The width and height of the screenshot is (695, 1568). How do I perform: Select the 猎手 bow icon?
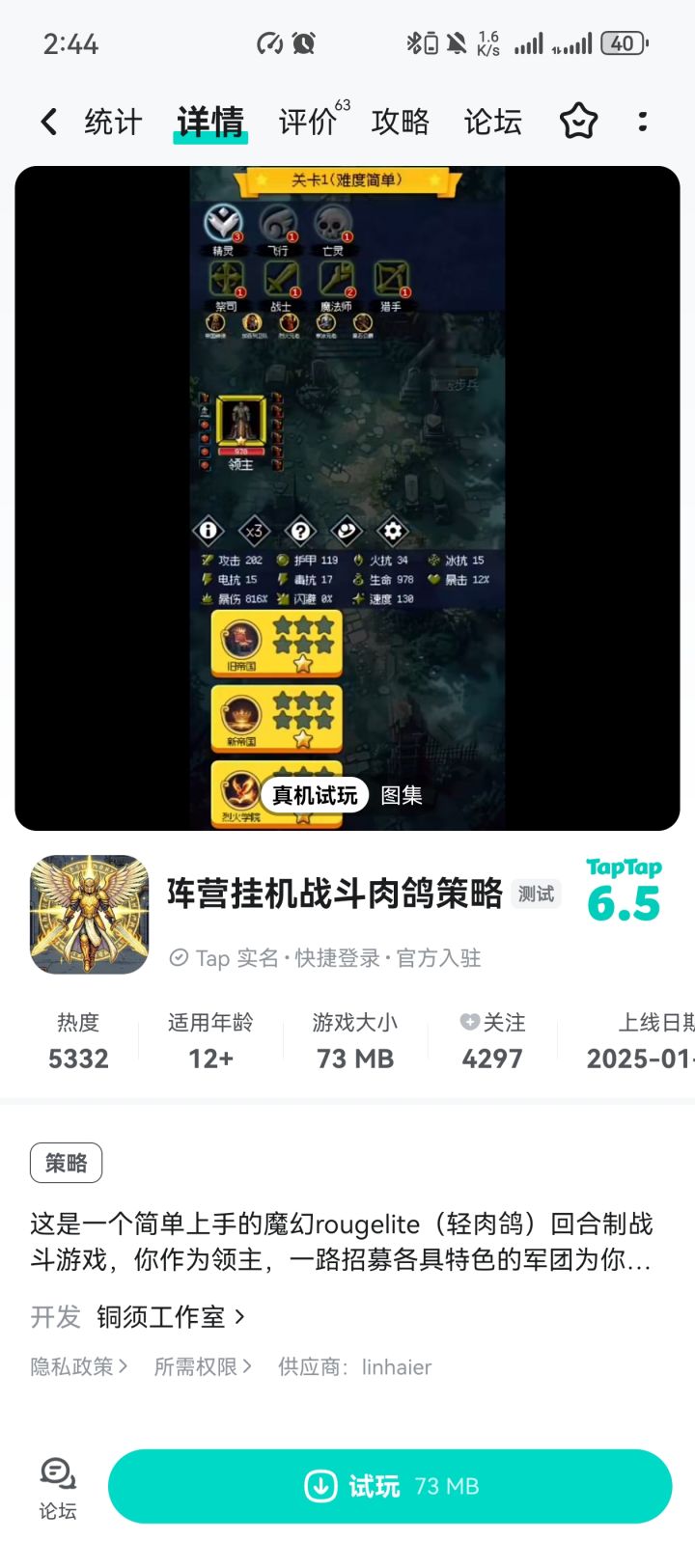[392, 279]
